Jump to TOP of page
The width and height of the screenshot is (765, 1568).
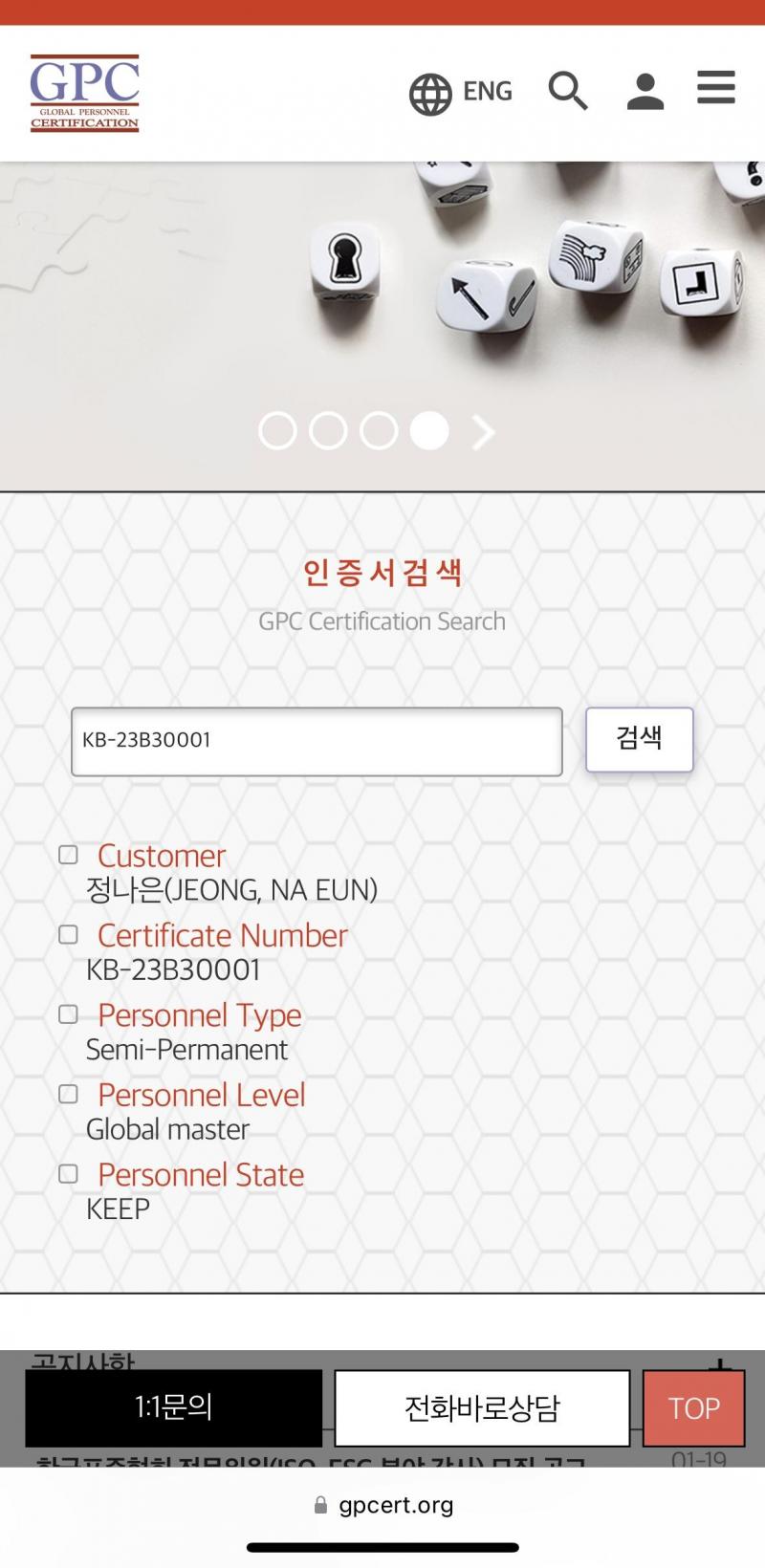pos(693,1407)
